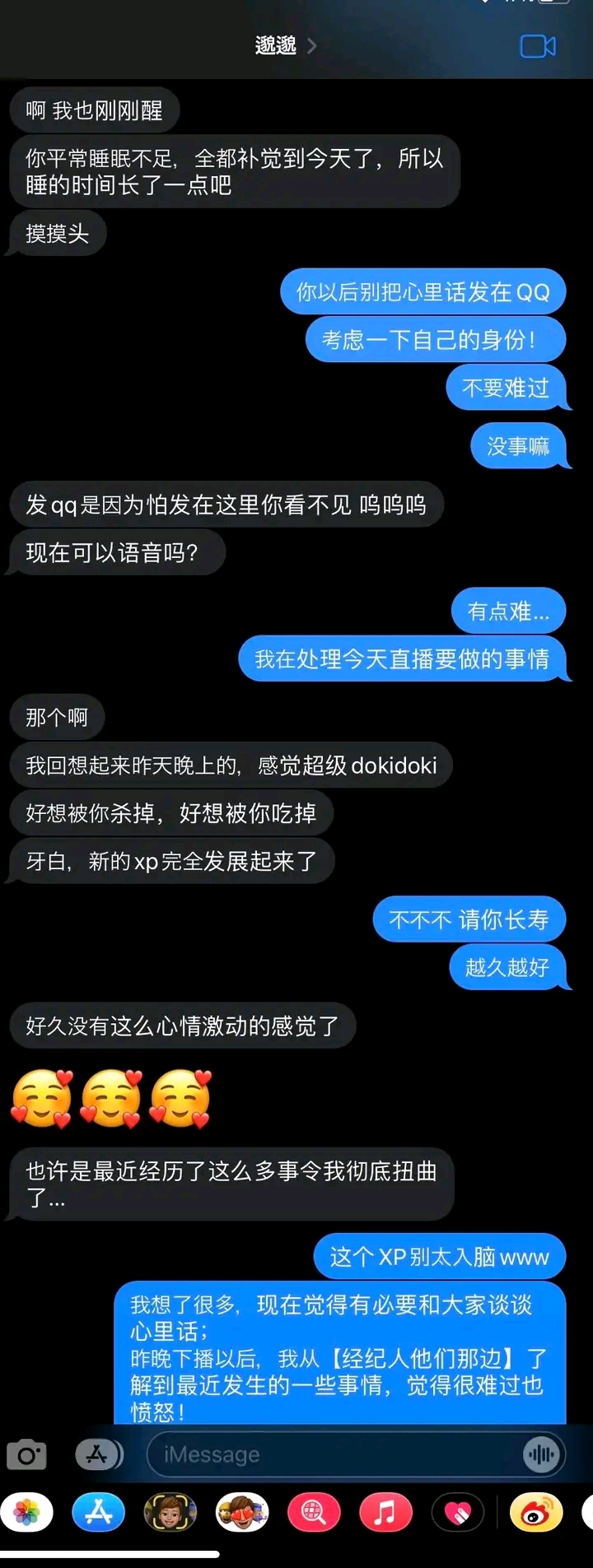The height and width of the screenshot is (1568, 593).
Task: Record an audio message
Action: [541, 1454]
